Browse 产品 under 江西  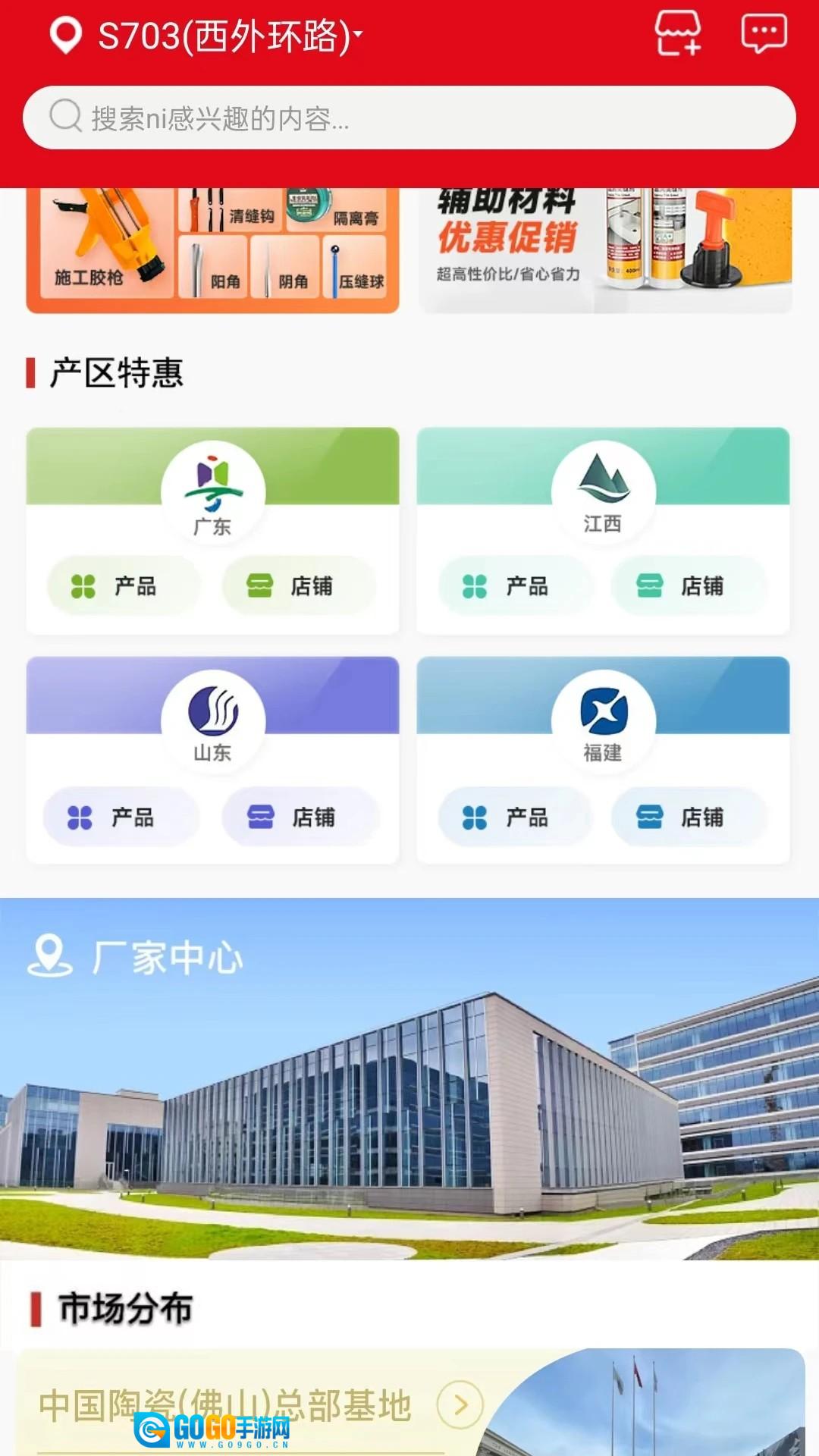515,586
